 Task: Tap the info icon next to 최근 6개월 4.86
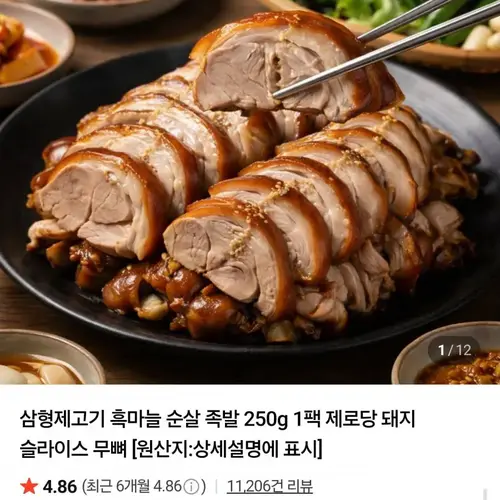[191, 487]
